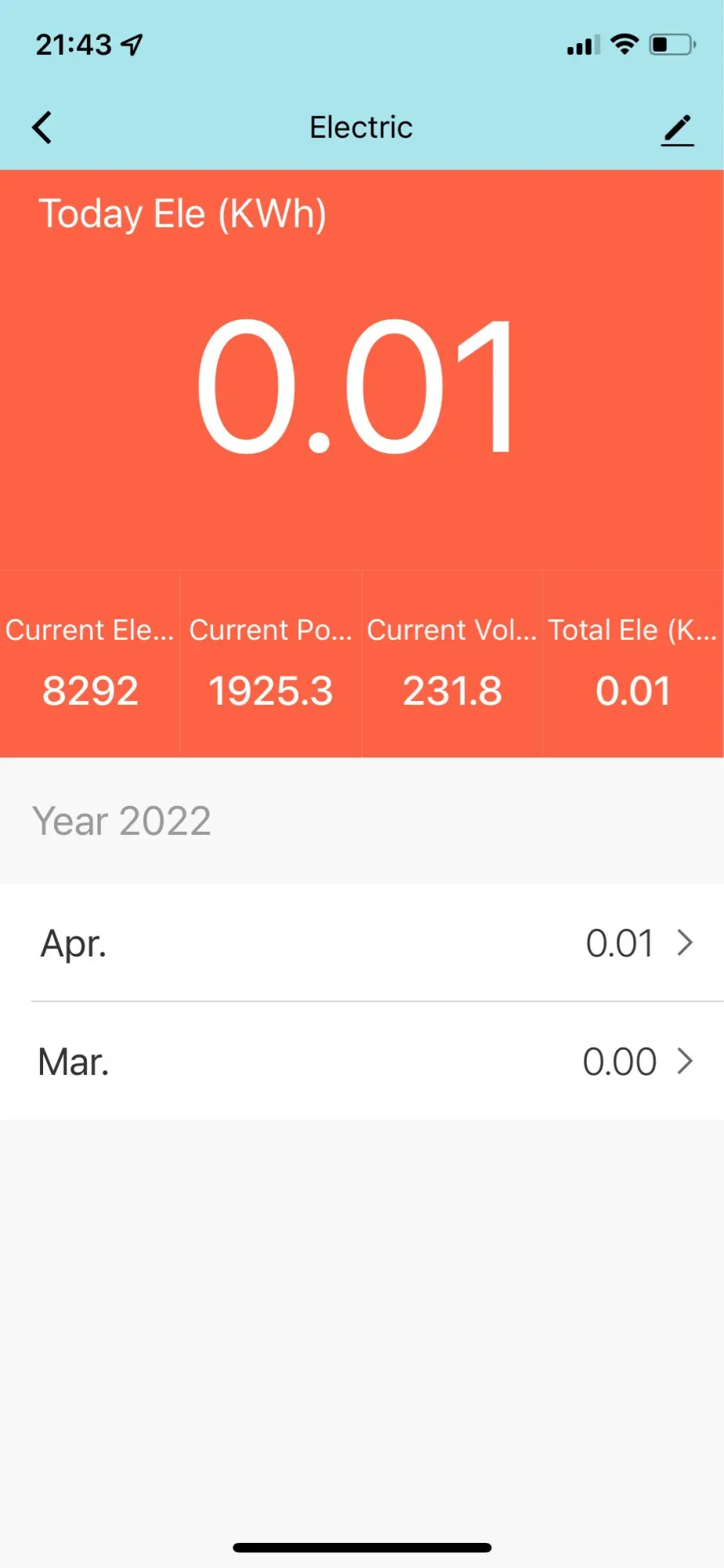Open April electricity usage details
The height and width of the screenshot is (1568, 724).
point(362,943)
